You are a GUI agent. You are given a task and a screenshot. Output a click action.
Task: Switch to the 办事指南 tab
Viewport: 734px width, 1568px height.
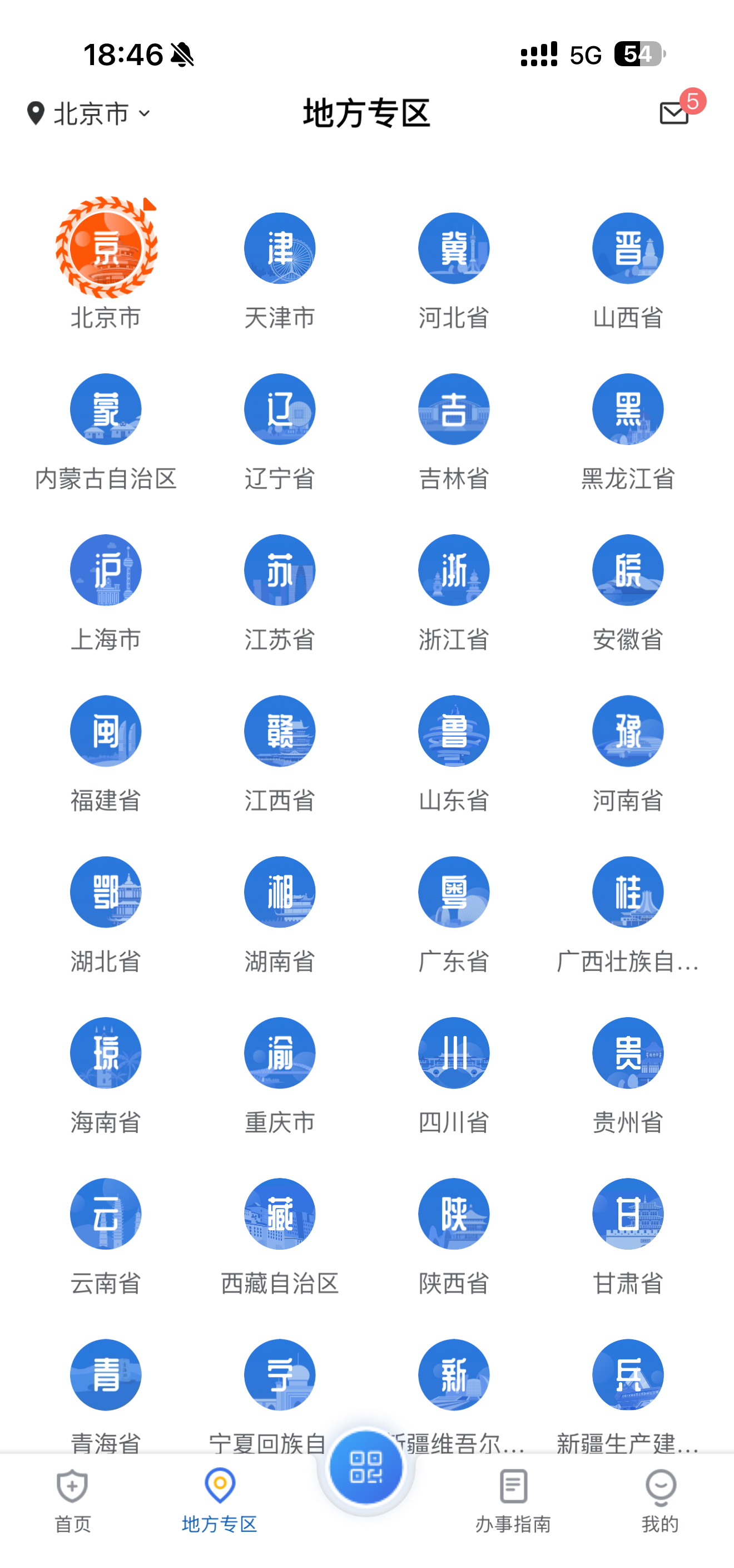tap(513, 1500)
